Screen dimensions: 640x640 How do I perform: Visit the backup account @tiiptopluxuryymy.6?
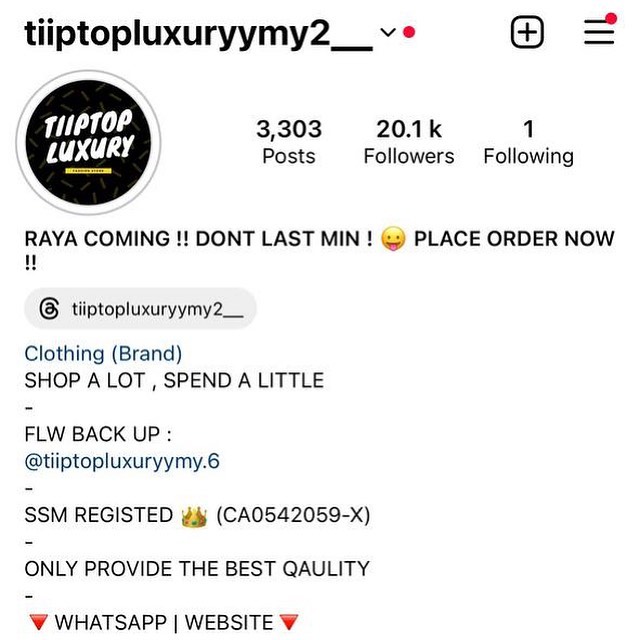pos(121,461)
